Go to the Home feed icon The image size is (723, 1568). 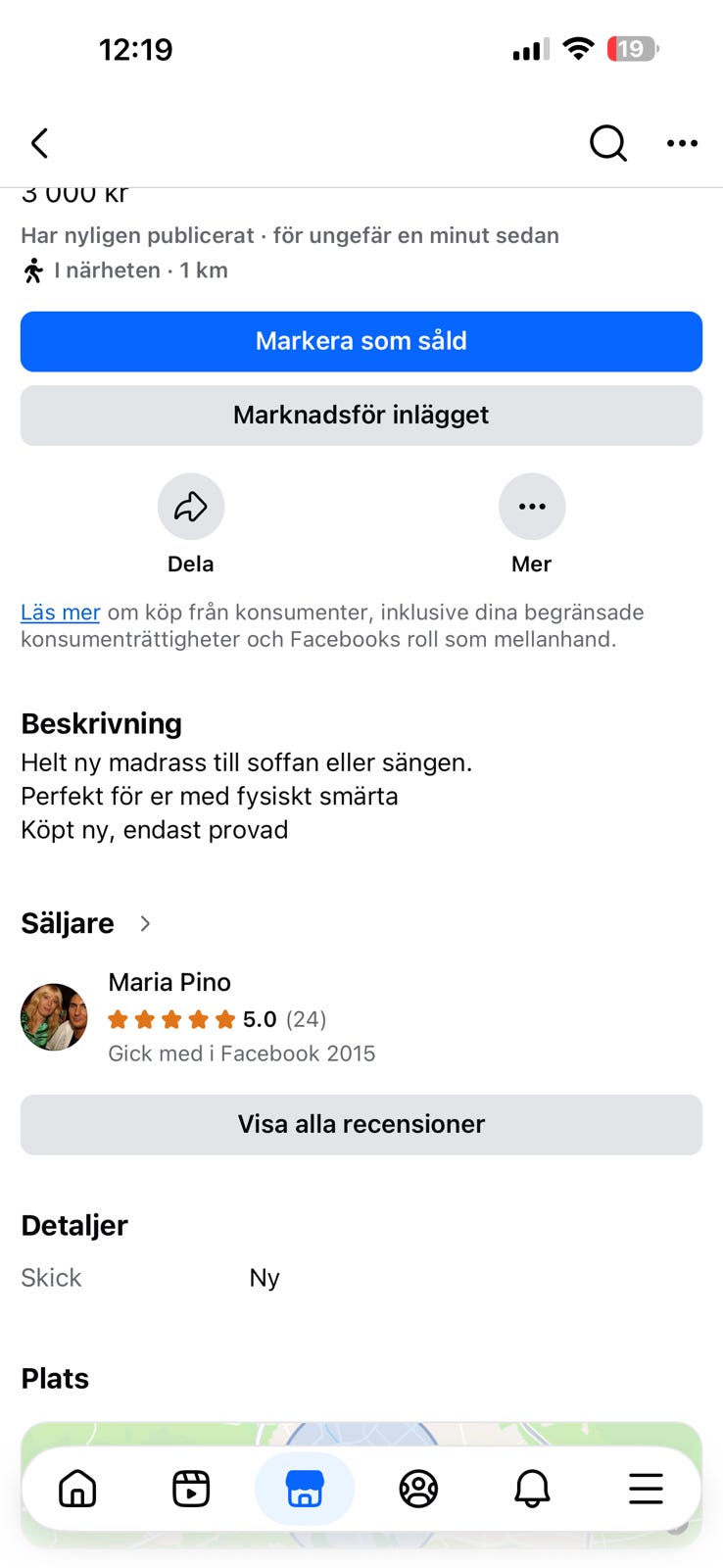pos(75,1489)
